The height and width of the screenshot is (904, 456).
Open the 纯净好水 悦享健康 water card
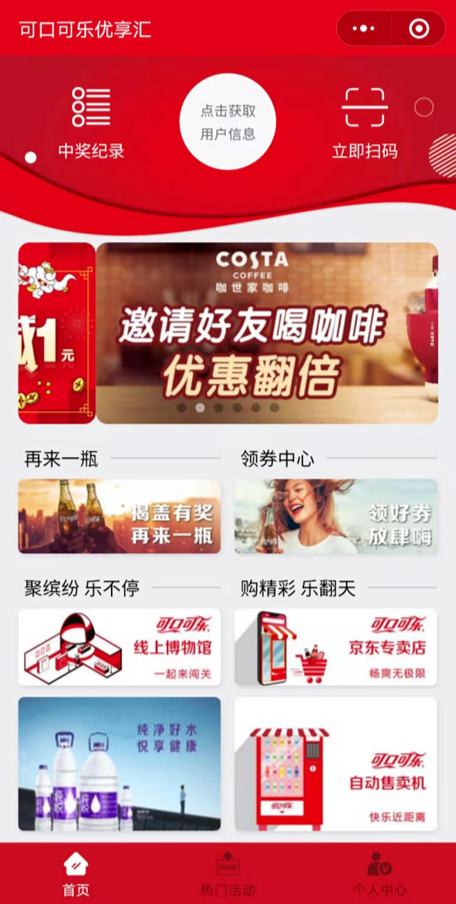(119, 764)
